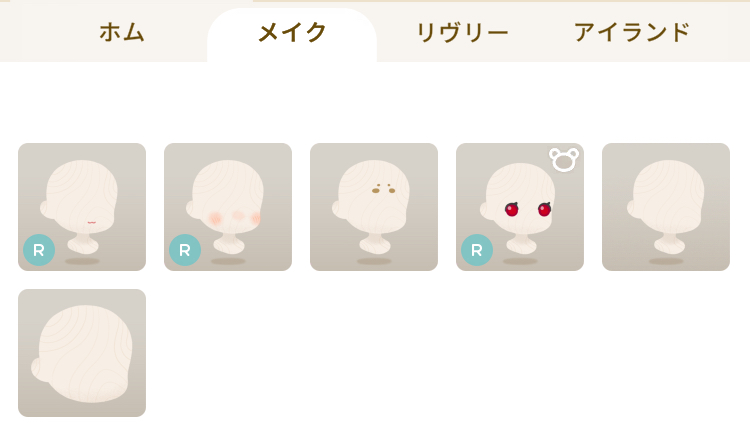Select the メイク tab
Image resolution: width=750 pixels, height=424 pixels.
click(x=292, y=32)
